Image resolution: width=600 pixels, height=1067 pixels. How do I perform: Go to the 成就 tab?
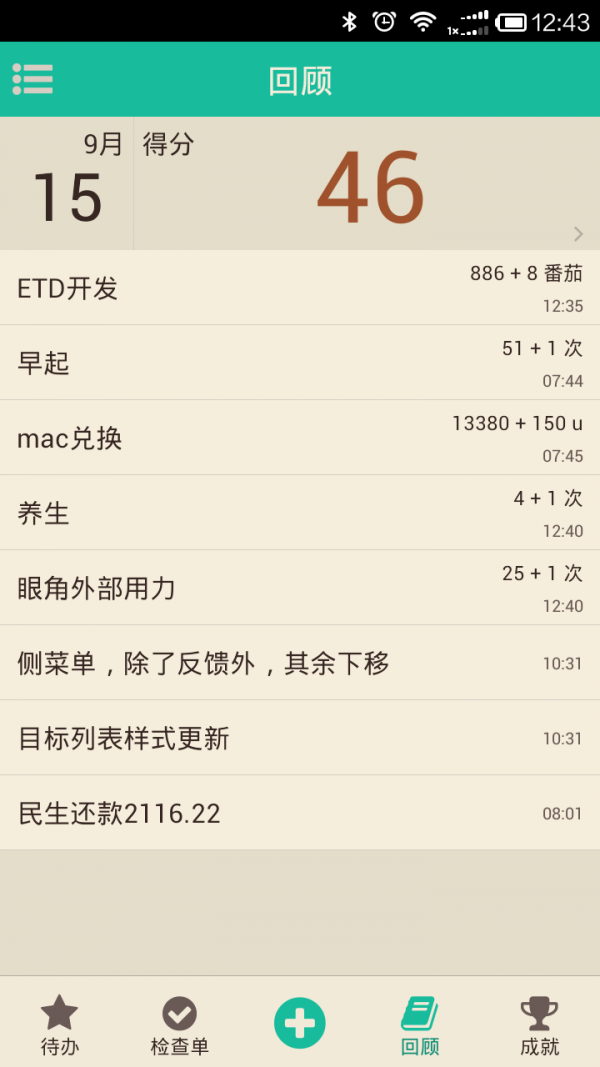[x=540, y=1025]
